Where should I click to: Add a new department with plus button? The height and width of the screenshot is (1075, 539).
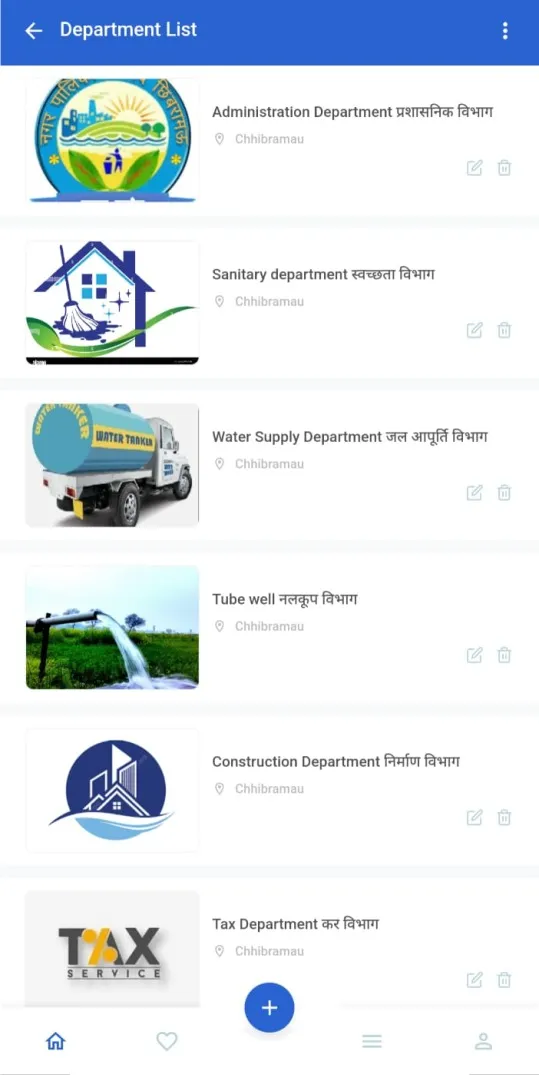point(270,1007)
